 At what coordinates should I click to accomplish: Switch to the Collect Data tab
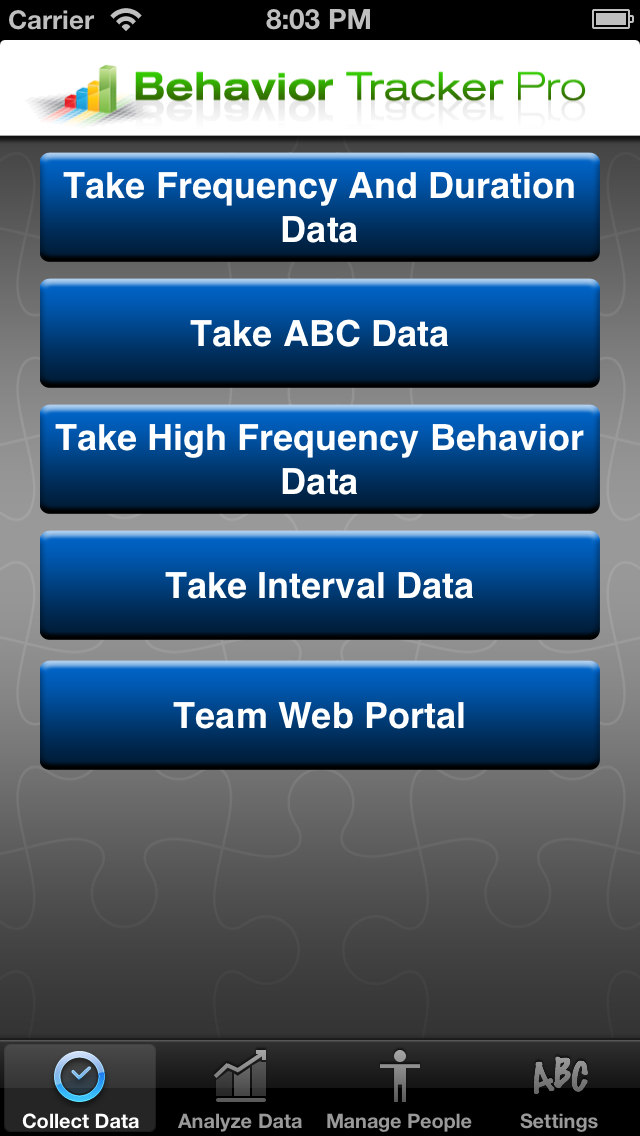(x=80, y=1089)
